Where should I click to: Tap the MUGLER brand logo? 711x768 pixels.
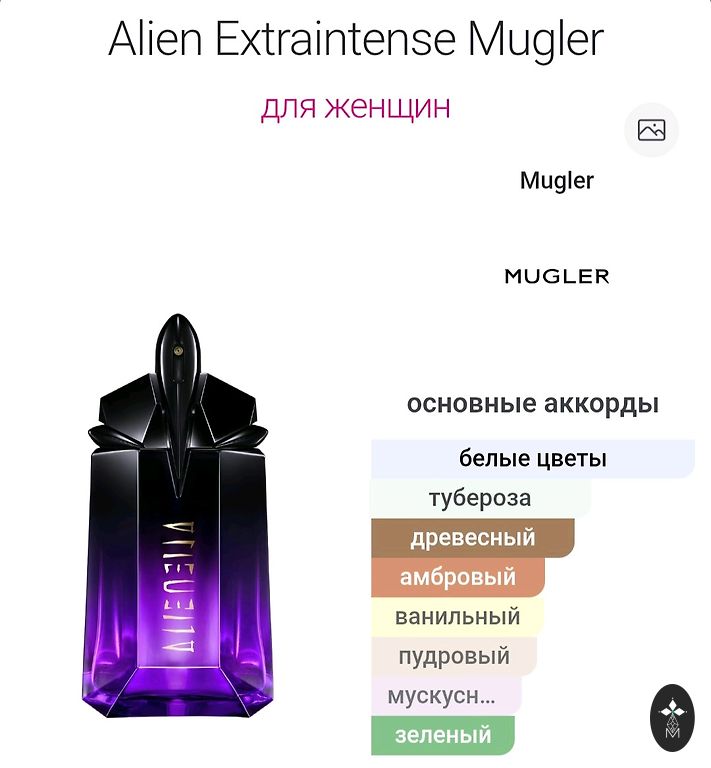(556, 276)
